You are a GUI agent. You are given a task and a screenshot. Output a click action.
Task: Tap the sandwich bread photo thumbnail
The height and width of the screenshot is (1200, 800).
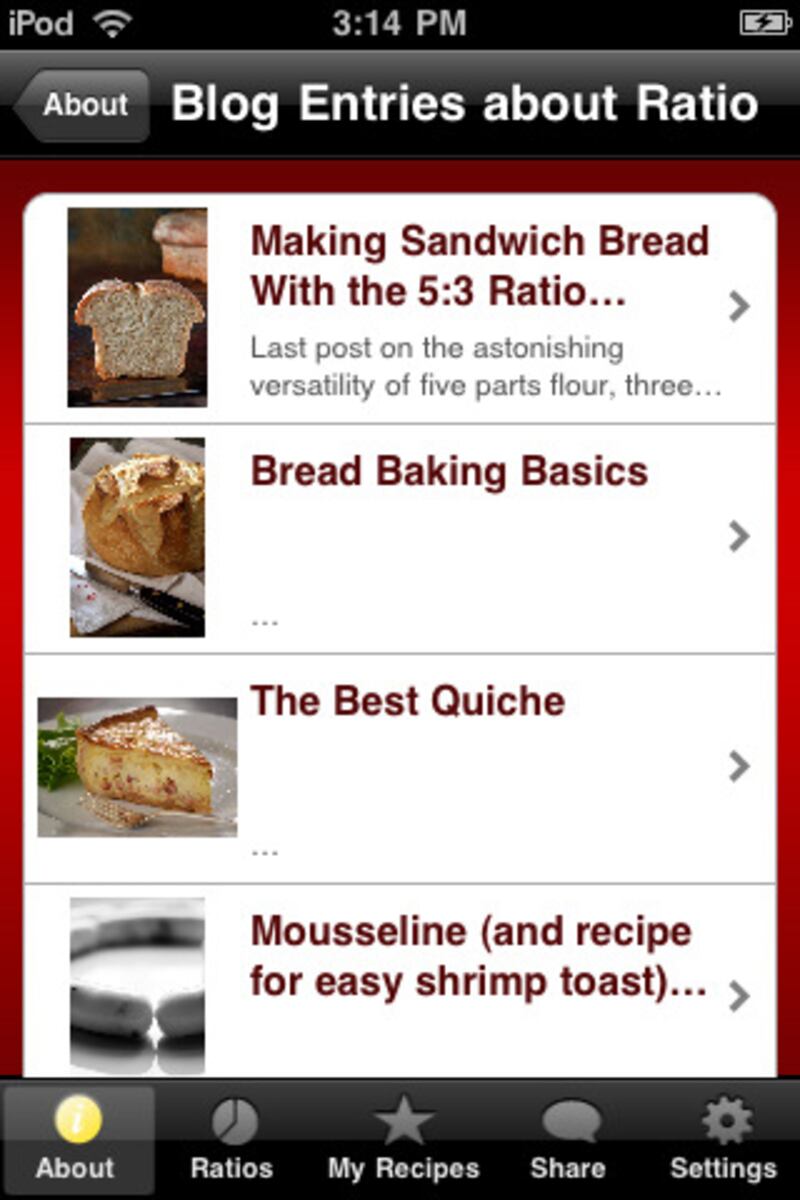pyautogui.click(x=136, y=306)
